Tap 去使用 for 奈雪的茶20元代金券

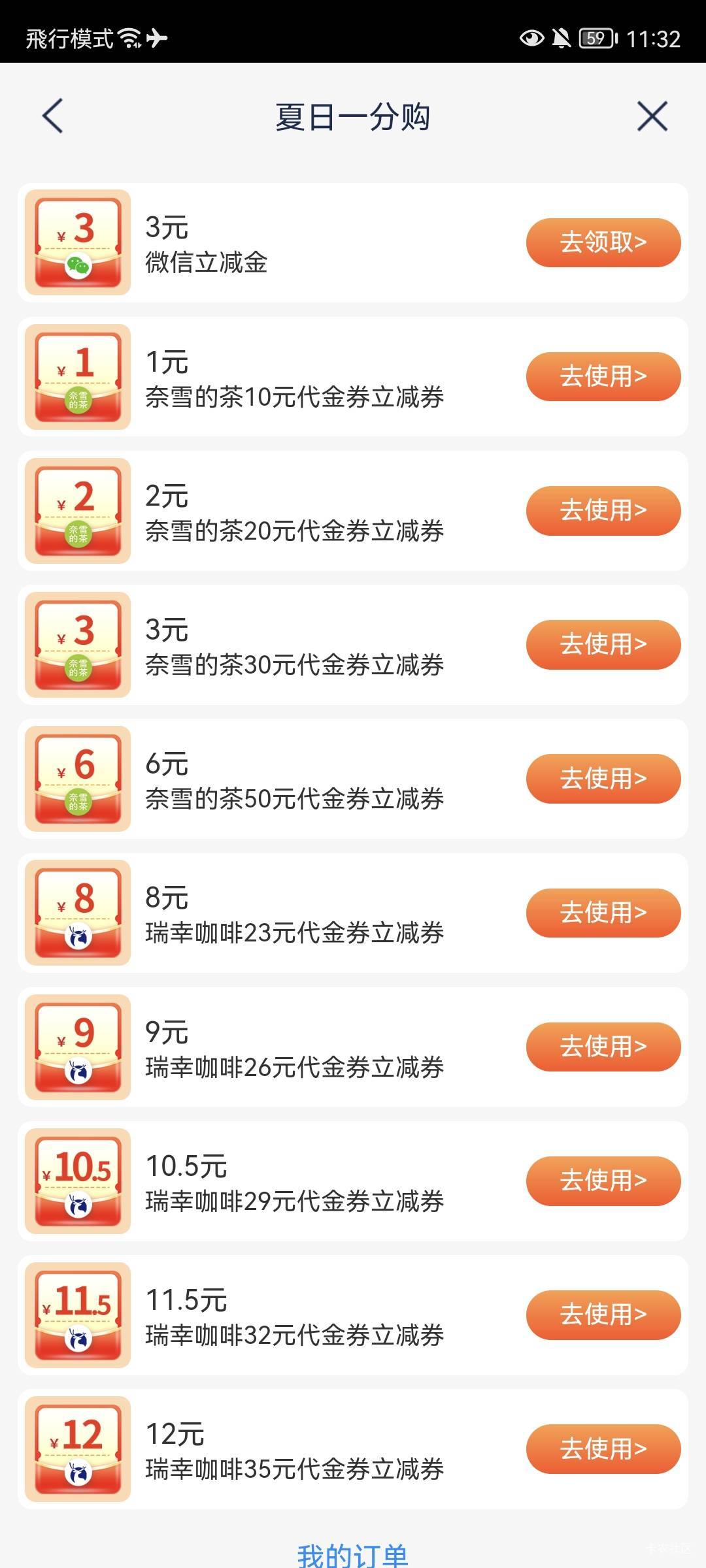603,510
